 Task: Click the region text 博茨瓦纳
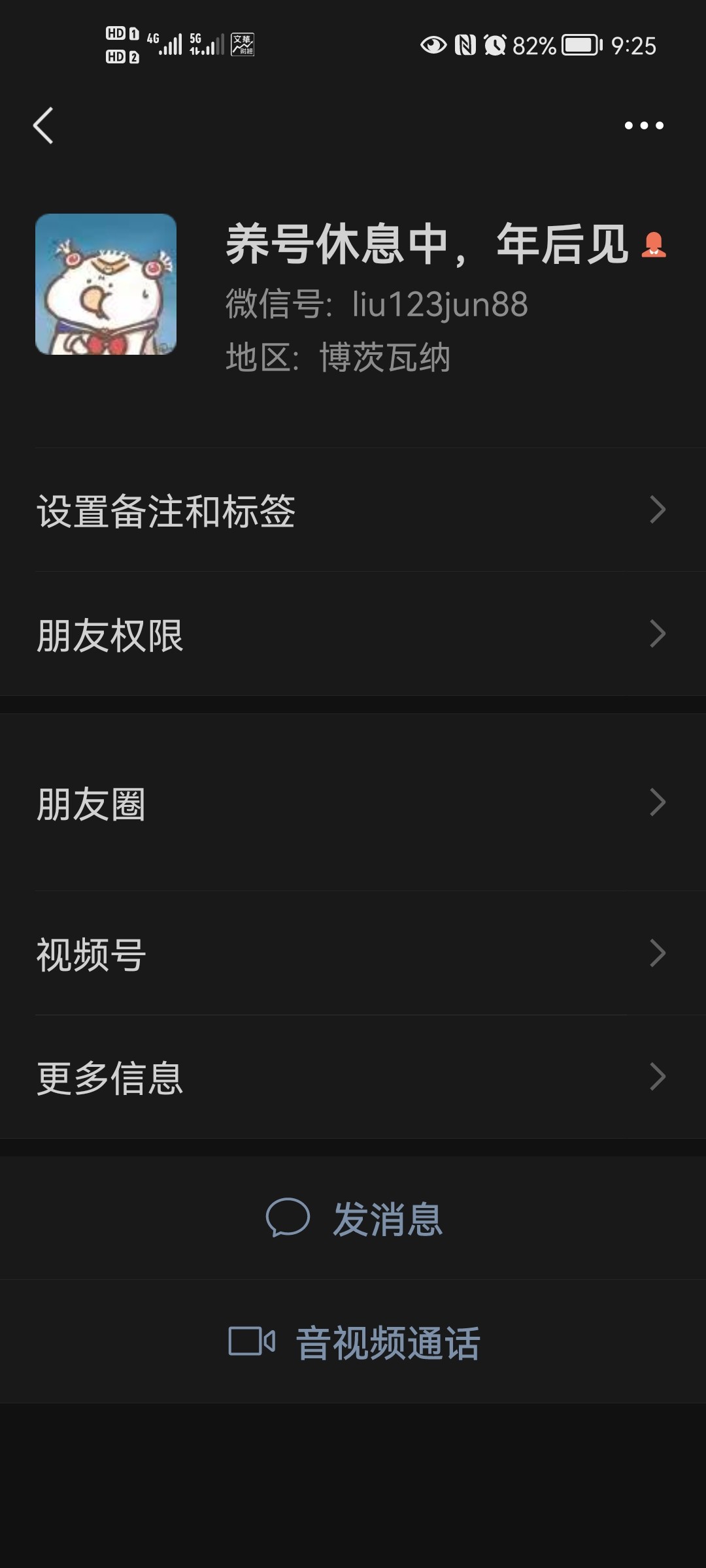pos(384,356)
